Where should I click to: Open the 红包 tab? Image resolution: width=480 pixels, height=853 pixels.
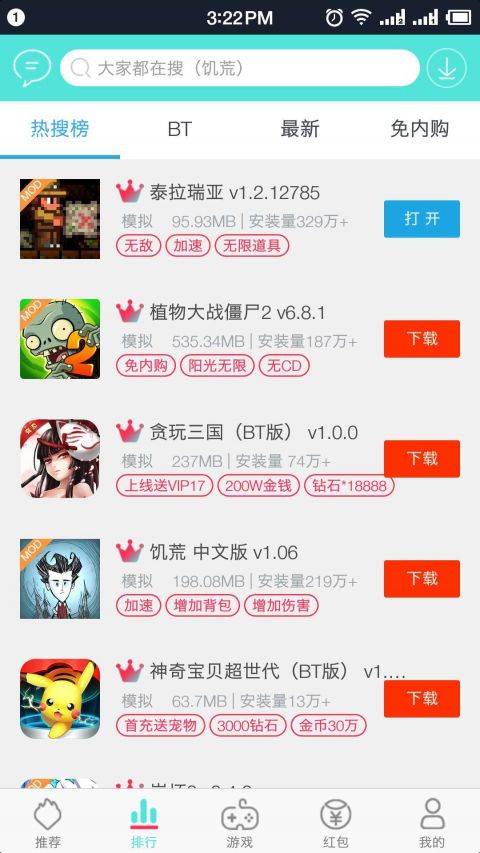pos(336,823)
